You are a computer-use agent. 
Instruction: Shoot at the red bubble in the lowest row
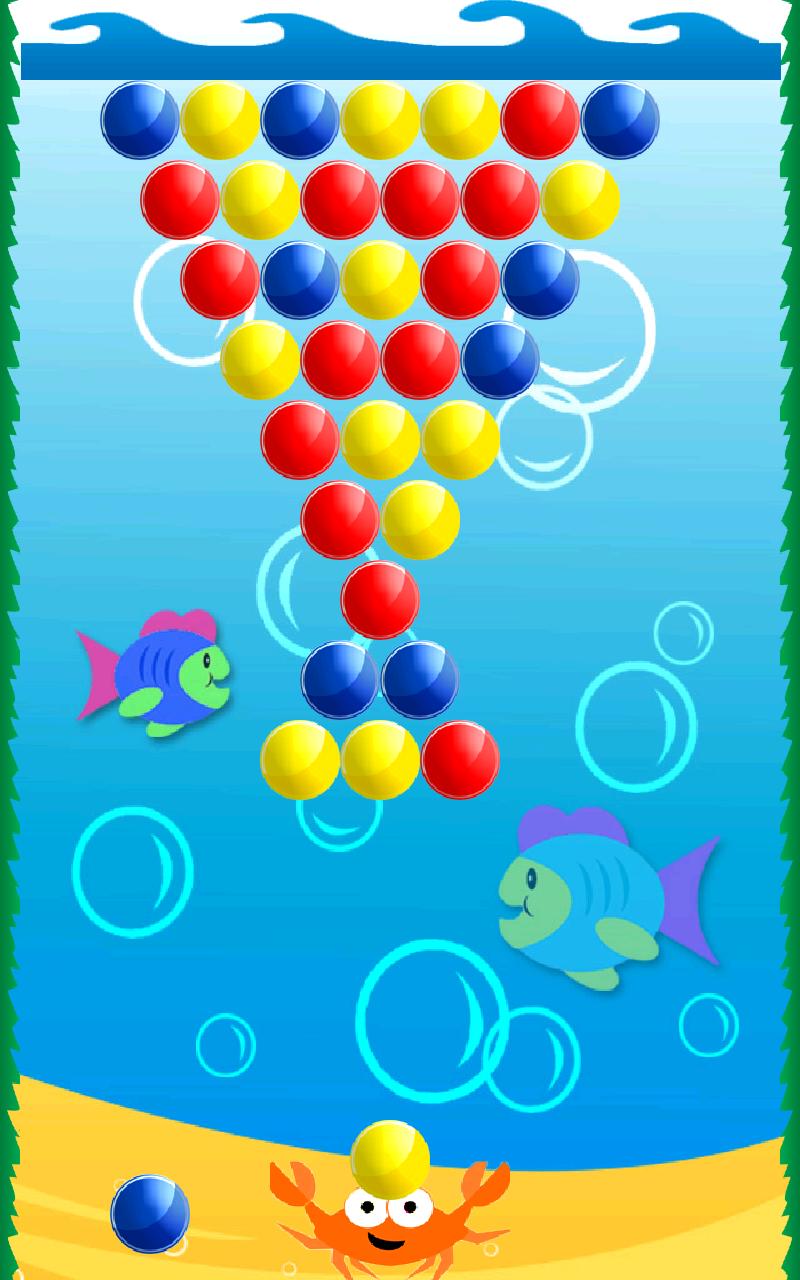[460, 760]
